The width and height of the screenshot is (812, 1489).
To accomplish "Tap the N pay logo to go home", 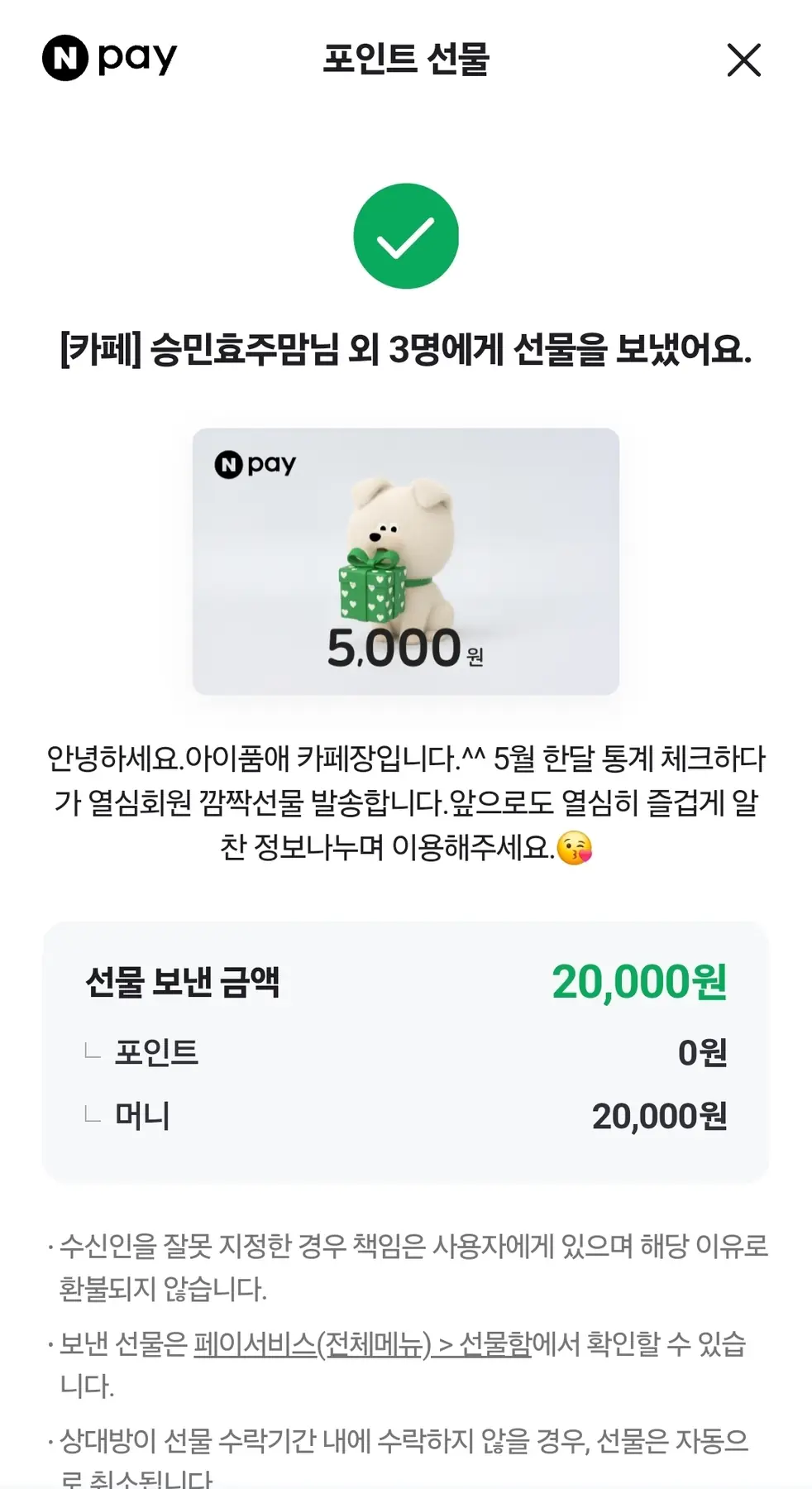I will coord(110,59).
